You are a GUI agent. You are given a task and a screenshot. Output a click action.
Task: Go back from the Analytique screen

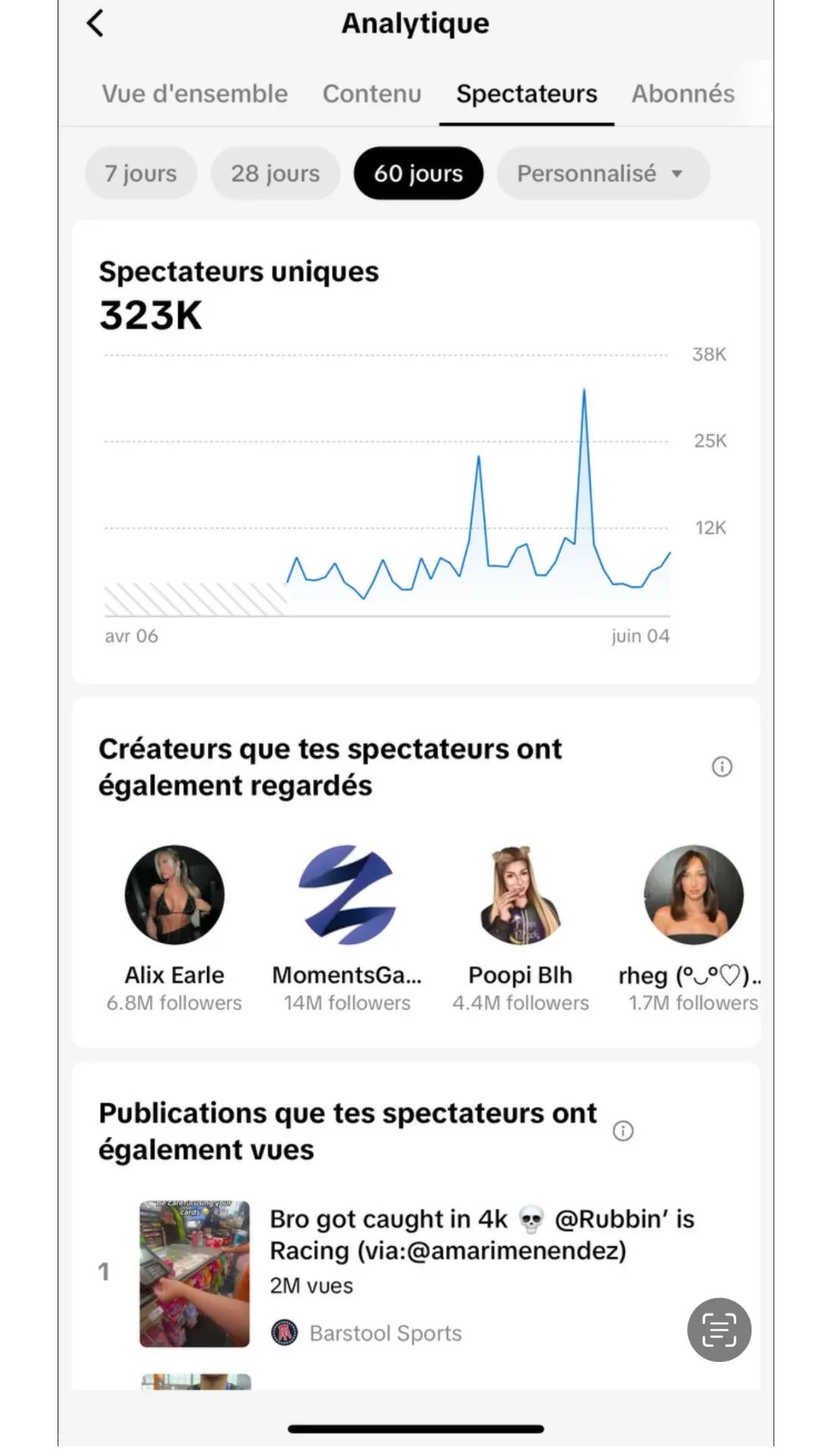coord(96,23)
